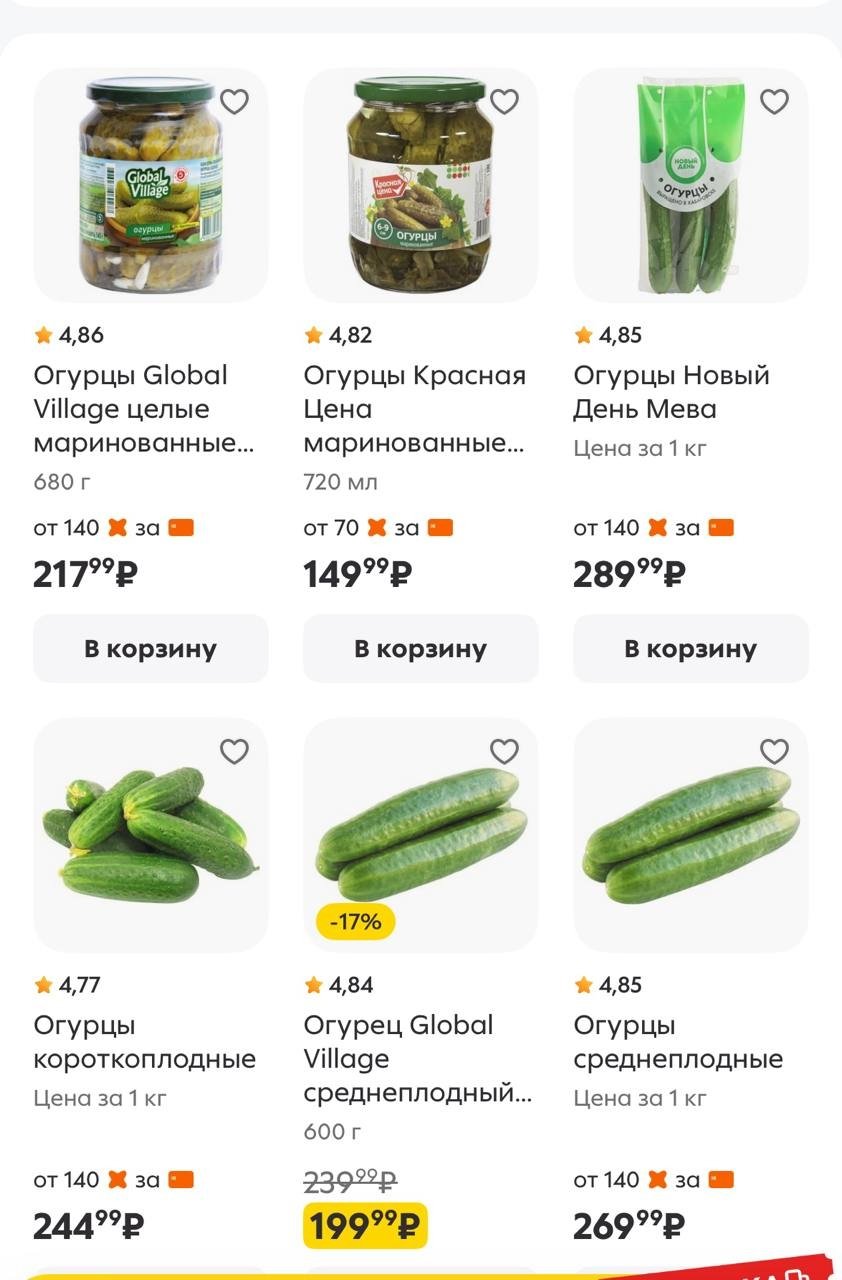Add Огурцы Global Village маринованные to favorites
Image resolution: width=842 pixels, height=1280 pixels.
click(234, 102)
